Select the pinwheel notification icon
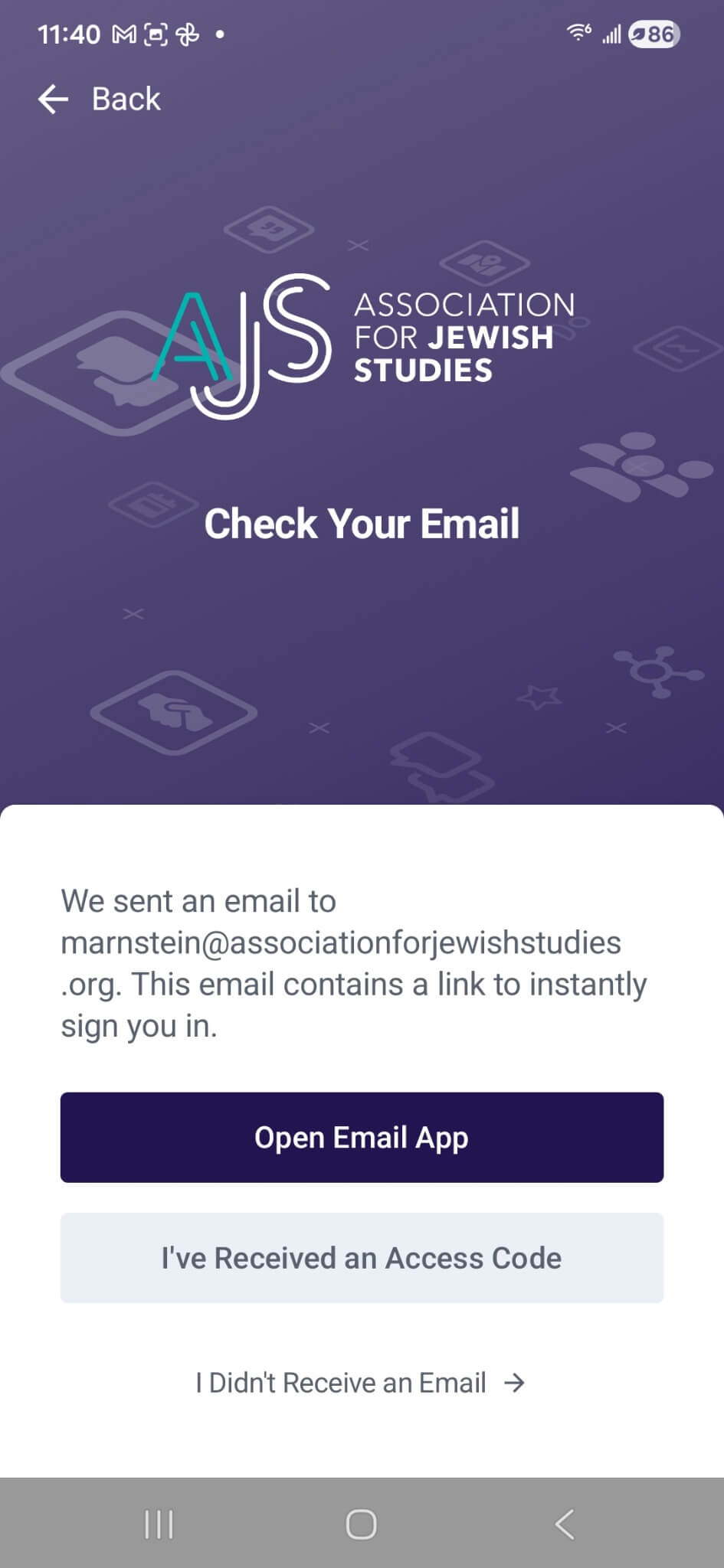 (x=187, y=33)
